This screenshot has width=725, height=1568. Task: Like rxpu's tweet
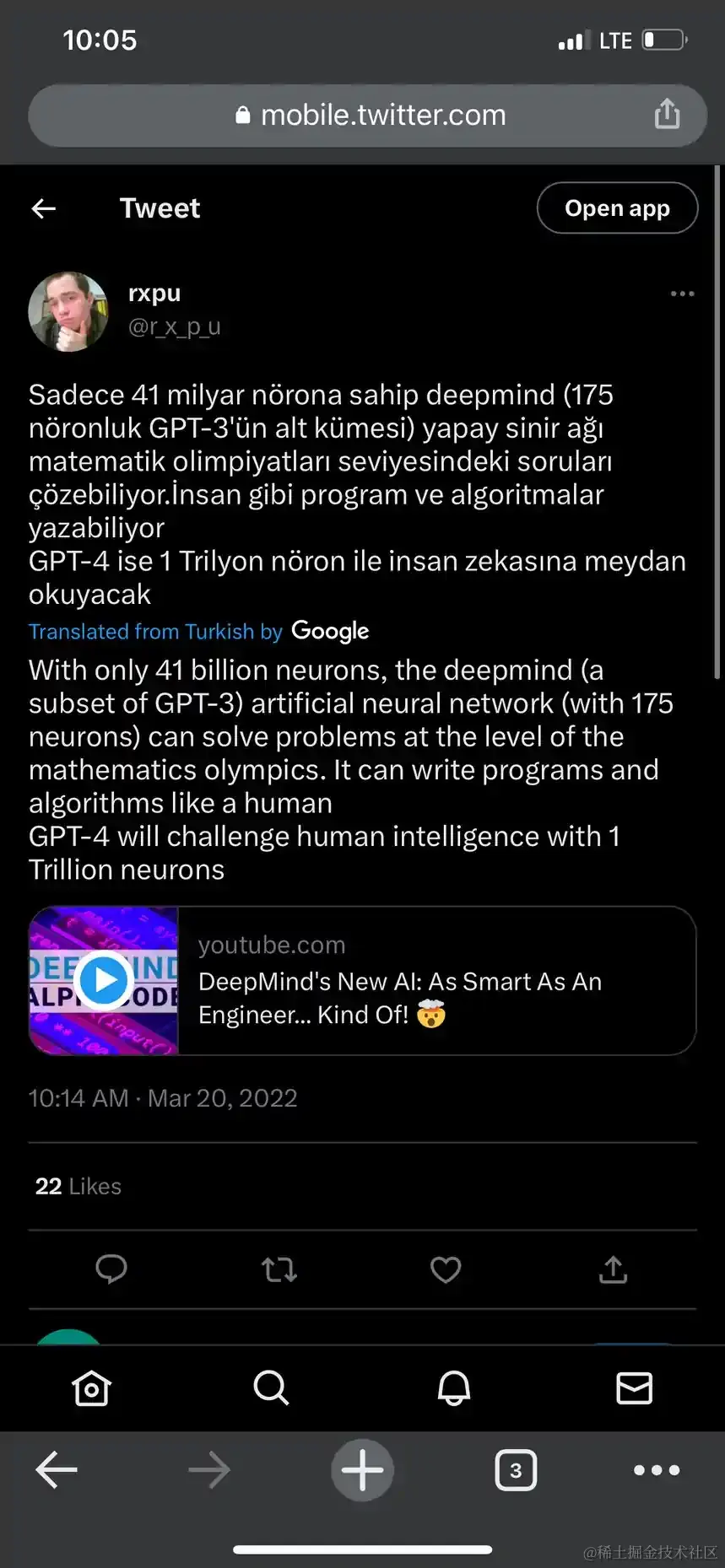[446, 1269]
